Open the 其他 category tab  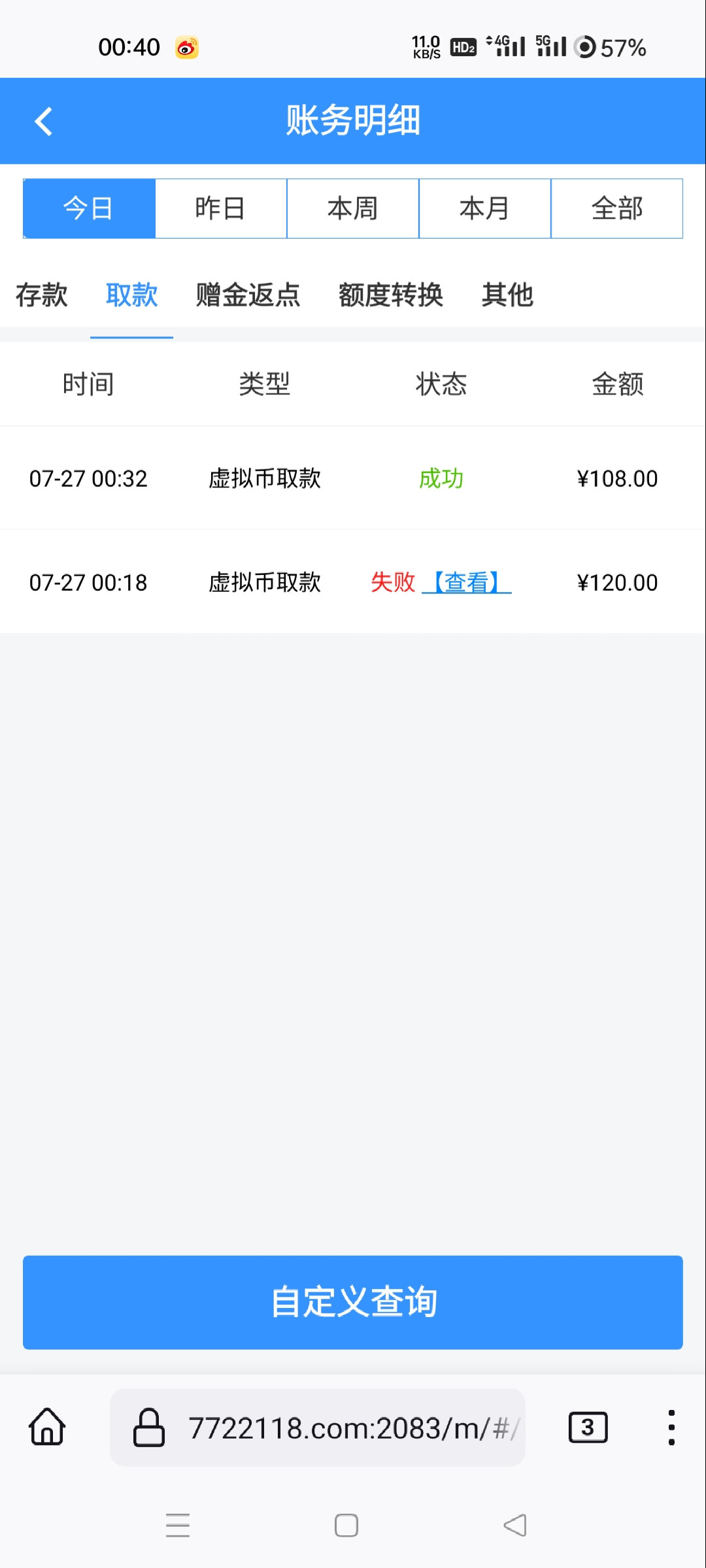pyautogui.click(x=507, y=295)
